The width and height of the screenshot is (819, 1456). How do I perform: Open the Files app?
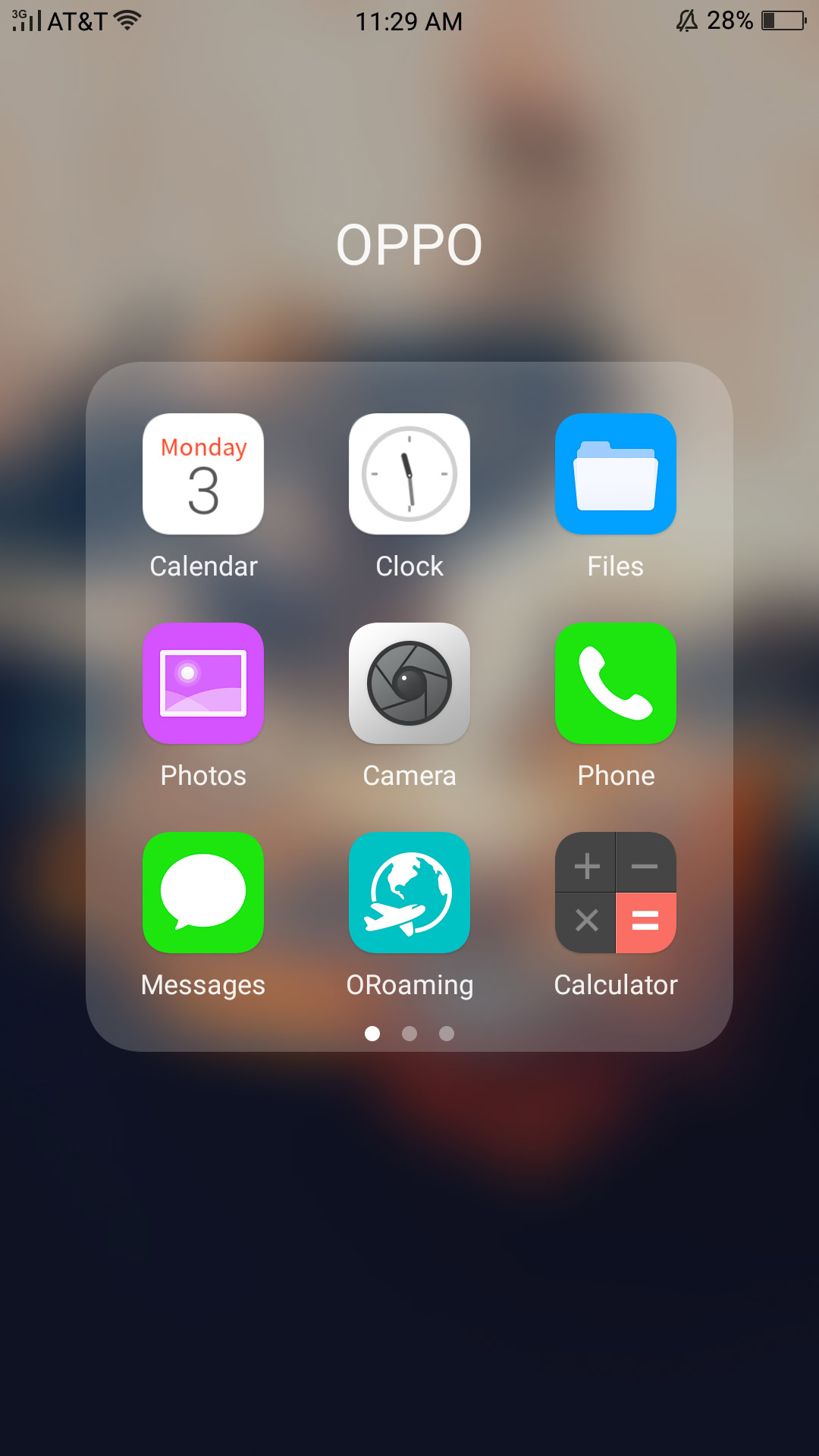coord(615,474)
